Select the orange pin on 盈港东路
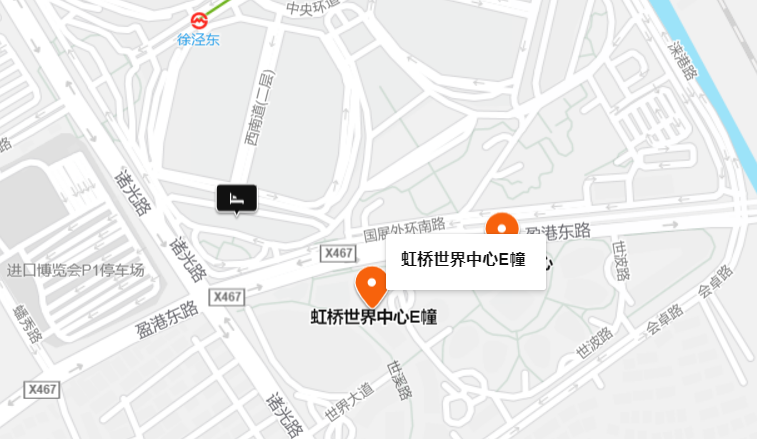757x439 pixels. tap(501, 225)
